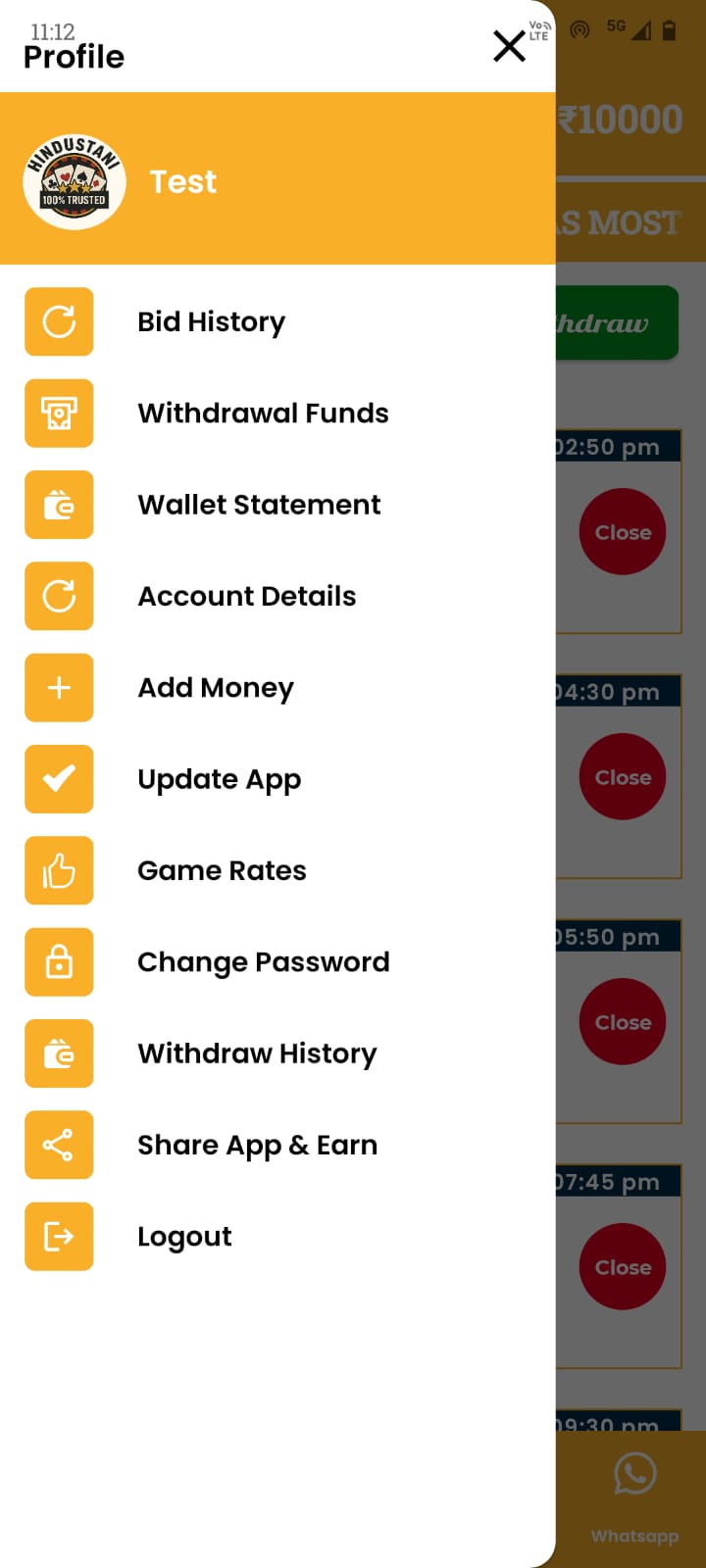The width and height of the screenshot is (706, 1568).
Task: Tap Update App
Action: click(219, 779)
